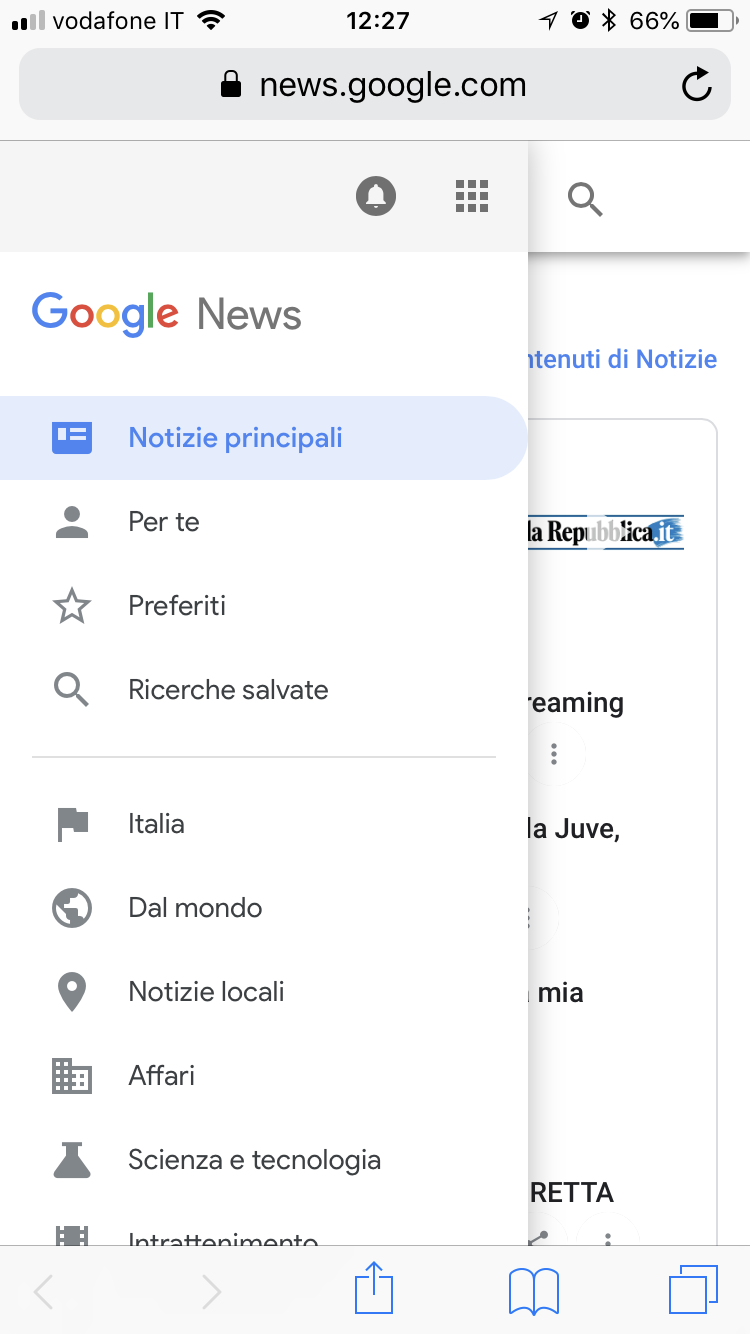Open Safari bookmarks
Viewport: 750px width, 1334px height.
click(533, 1290)
